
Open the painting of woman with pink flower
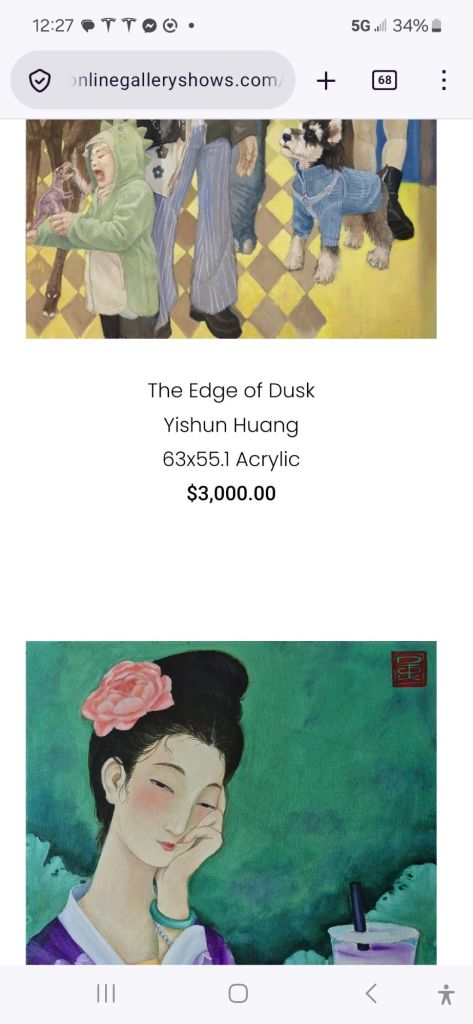[231, 803]
